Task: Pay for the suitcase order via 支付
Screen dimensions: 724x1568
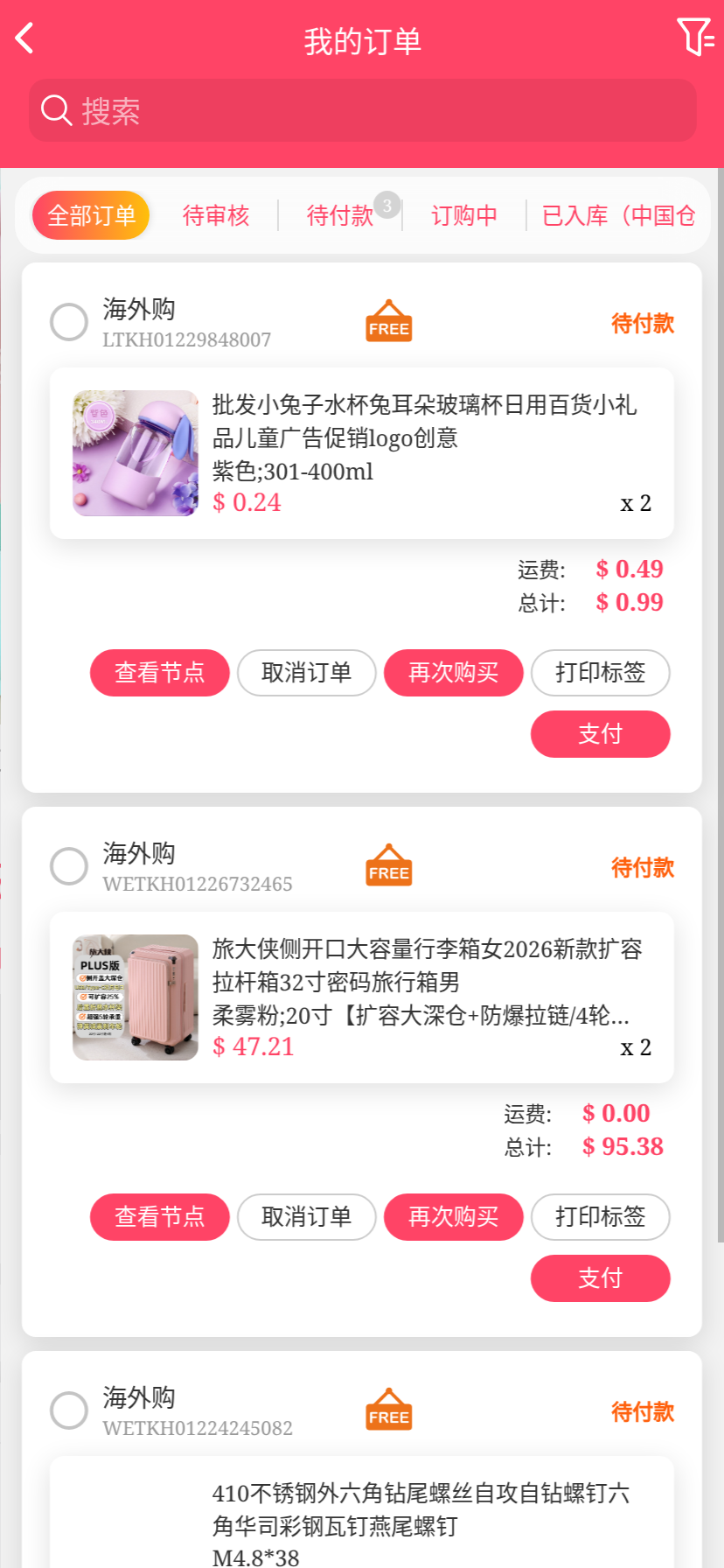Action: coord(601,1278)
